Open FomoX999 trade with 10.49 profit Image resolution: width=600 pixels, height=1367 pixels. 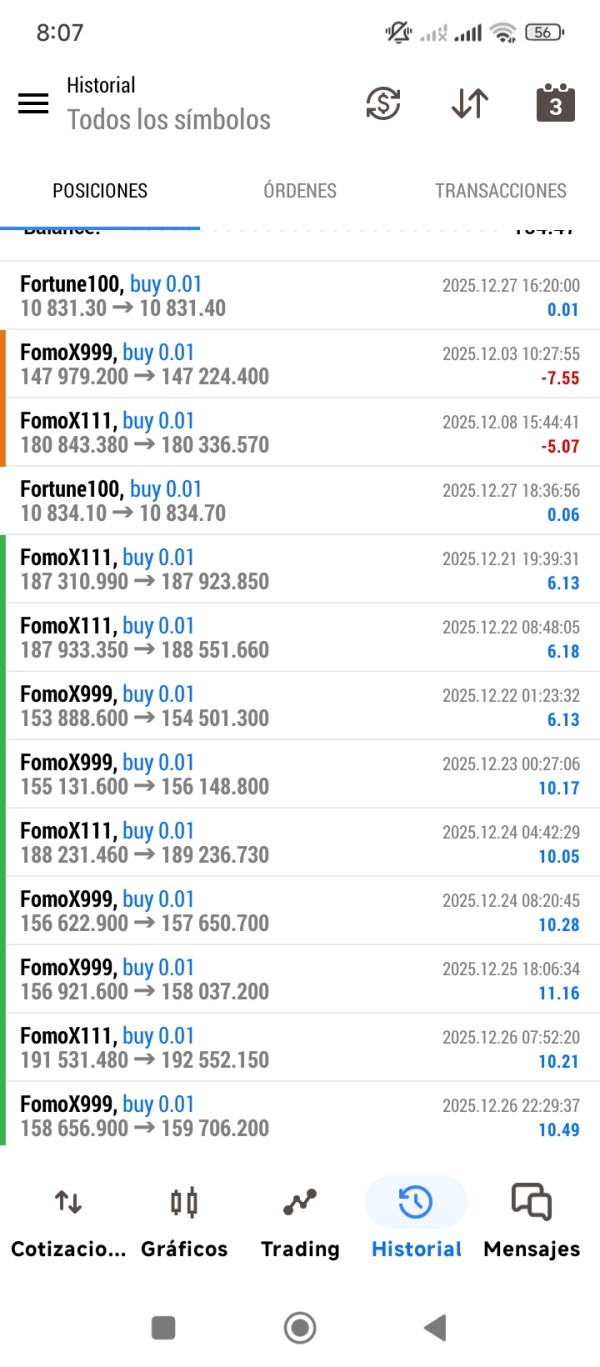coord(300,1116)
